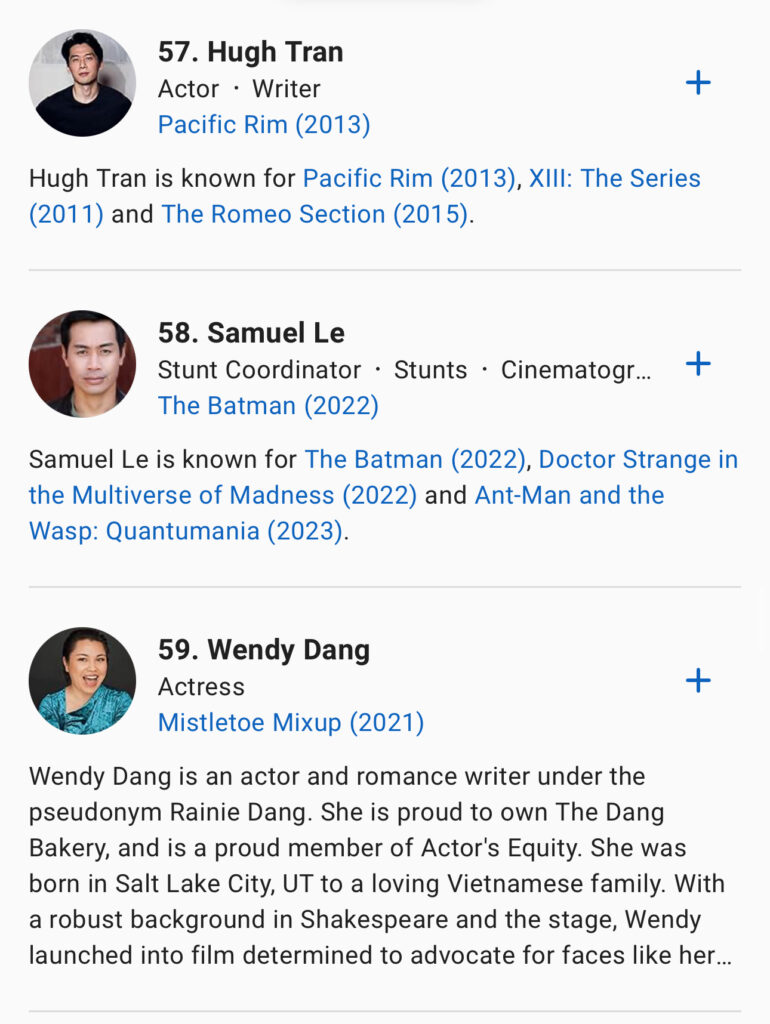Open The Batman (2022) under Samuel Le's roles
The width and height of the screenshot is (770, 1024).
[268, 406]
